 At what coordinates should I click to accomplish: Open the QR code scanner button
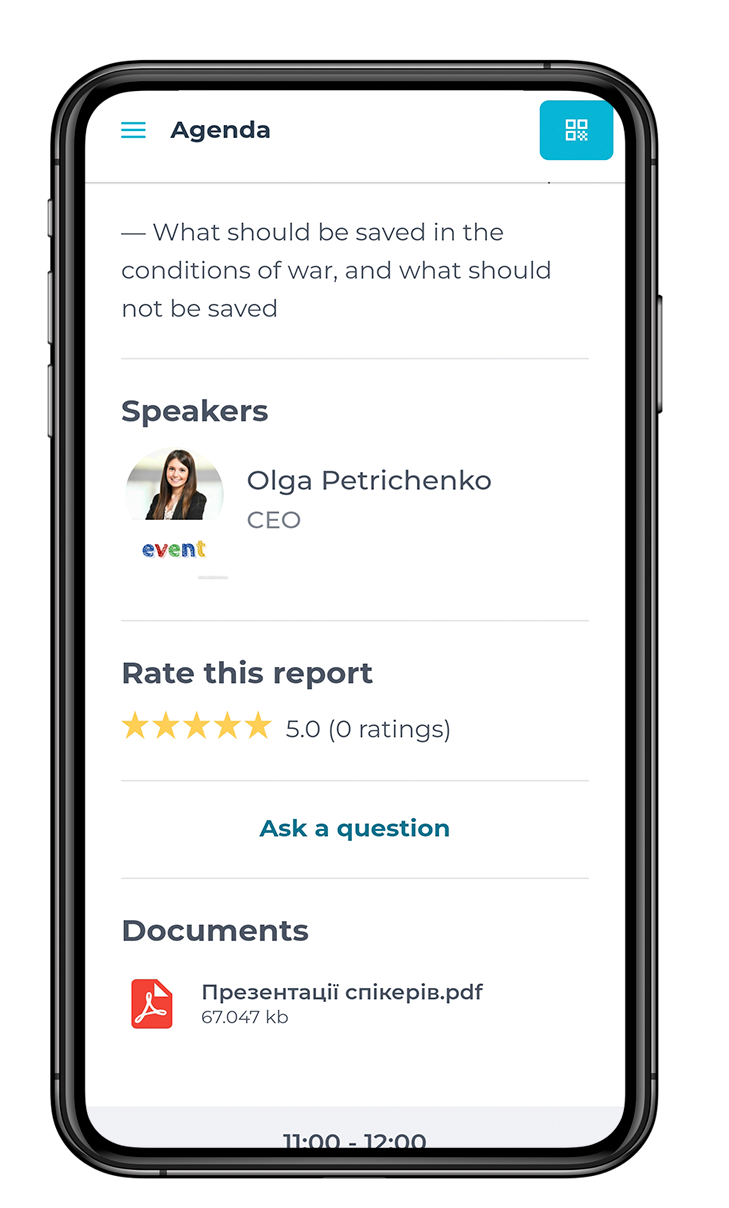click(576, 130)
